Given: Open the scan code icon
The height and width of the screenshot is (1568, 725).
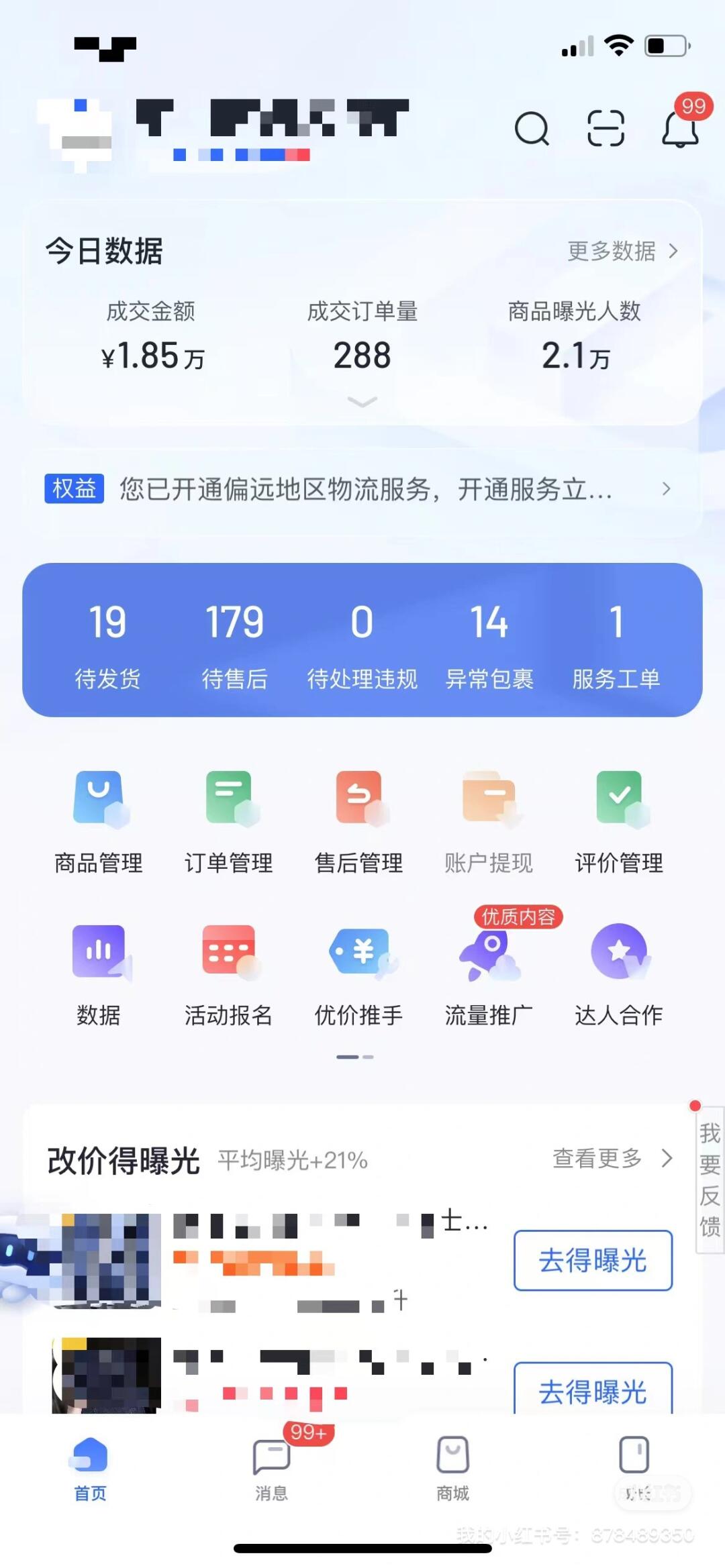Looking at the screenshot, I should coord(606,128).
